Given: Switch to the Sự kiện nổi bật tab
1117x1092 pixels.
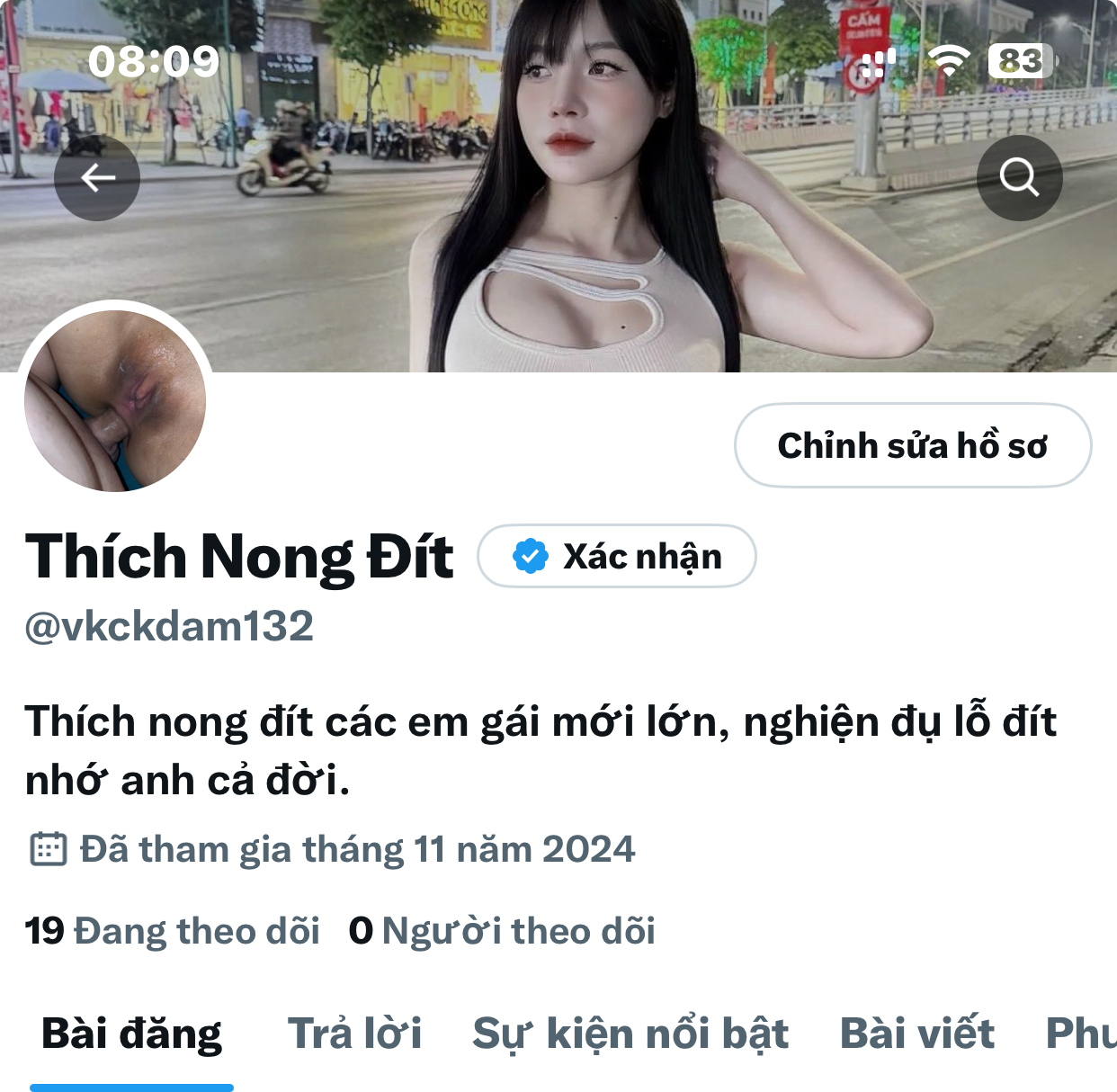Looking at the screenshot, I should pos(630,1034).
